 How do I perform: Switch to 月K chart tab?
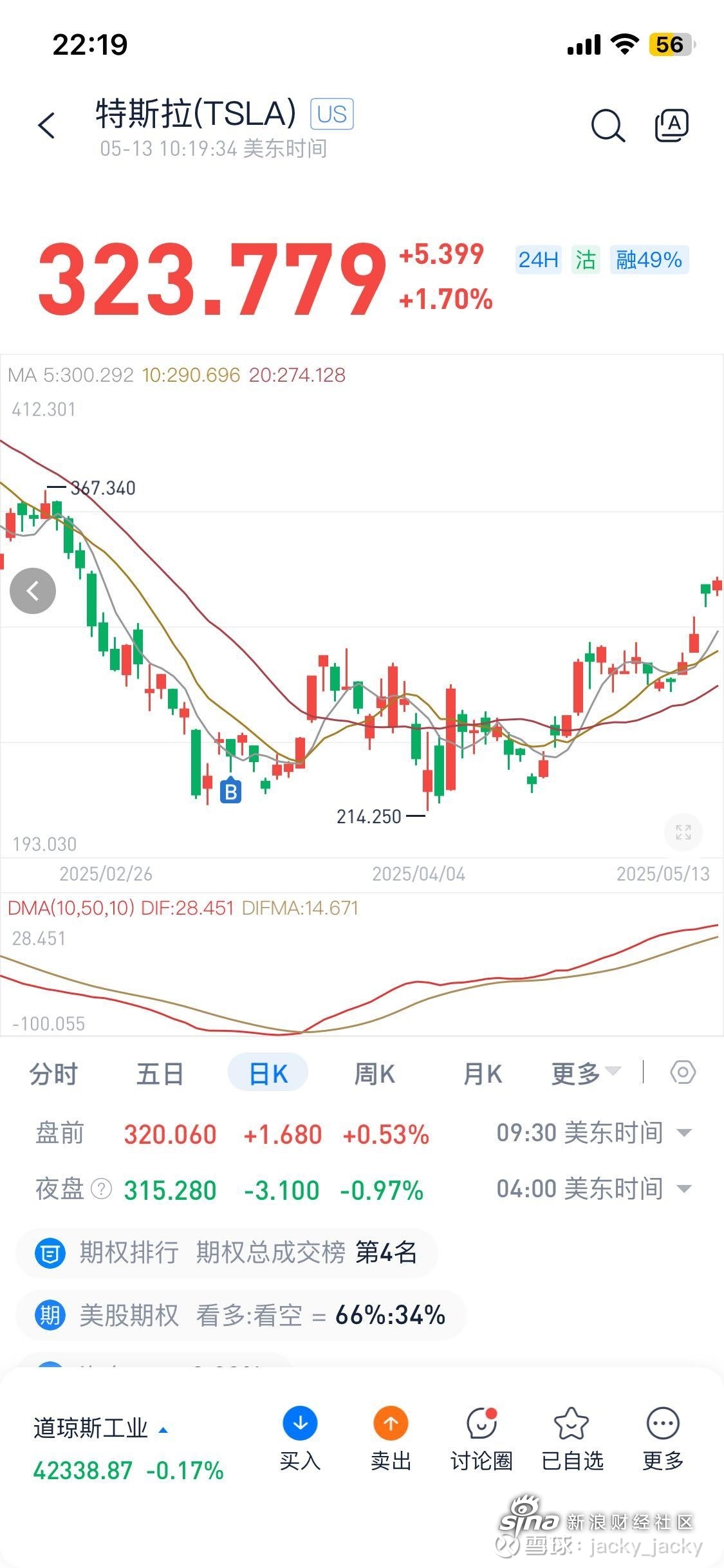483,1074
